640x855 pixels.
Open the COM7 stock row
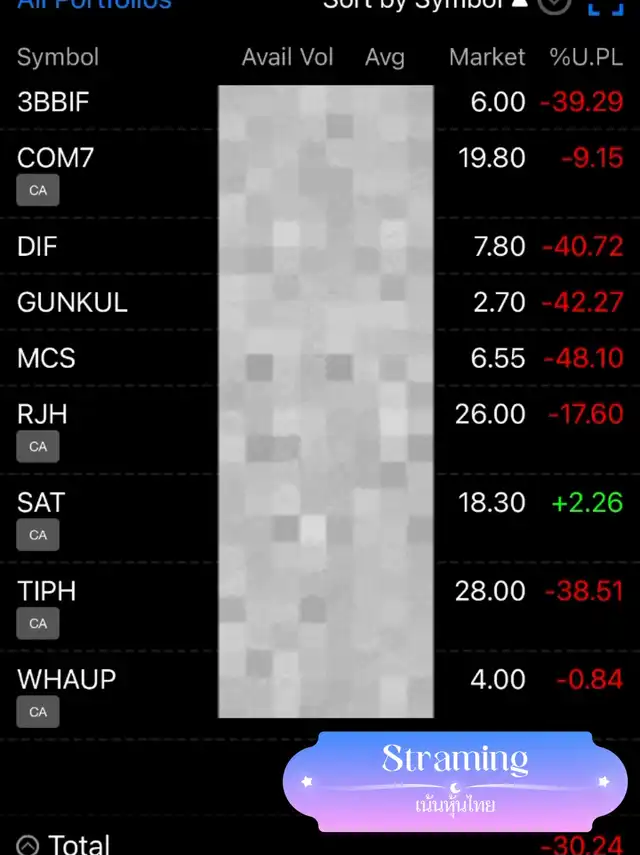coord(55,158)
